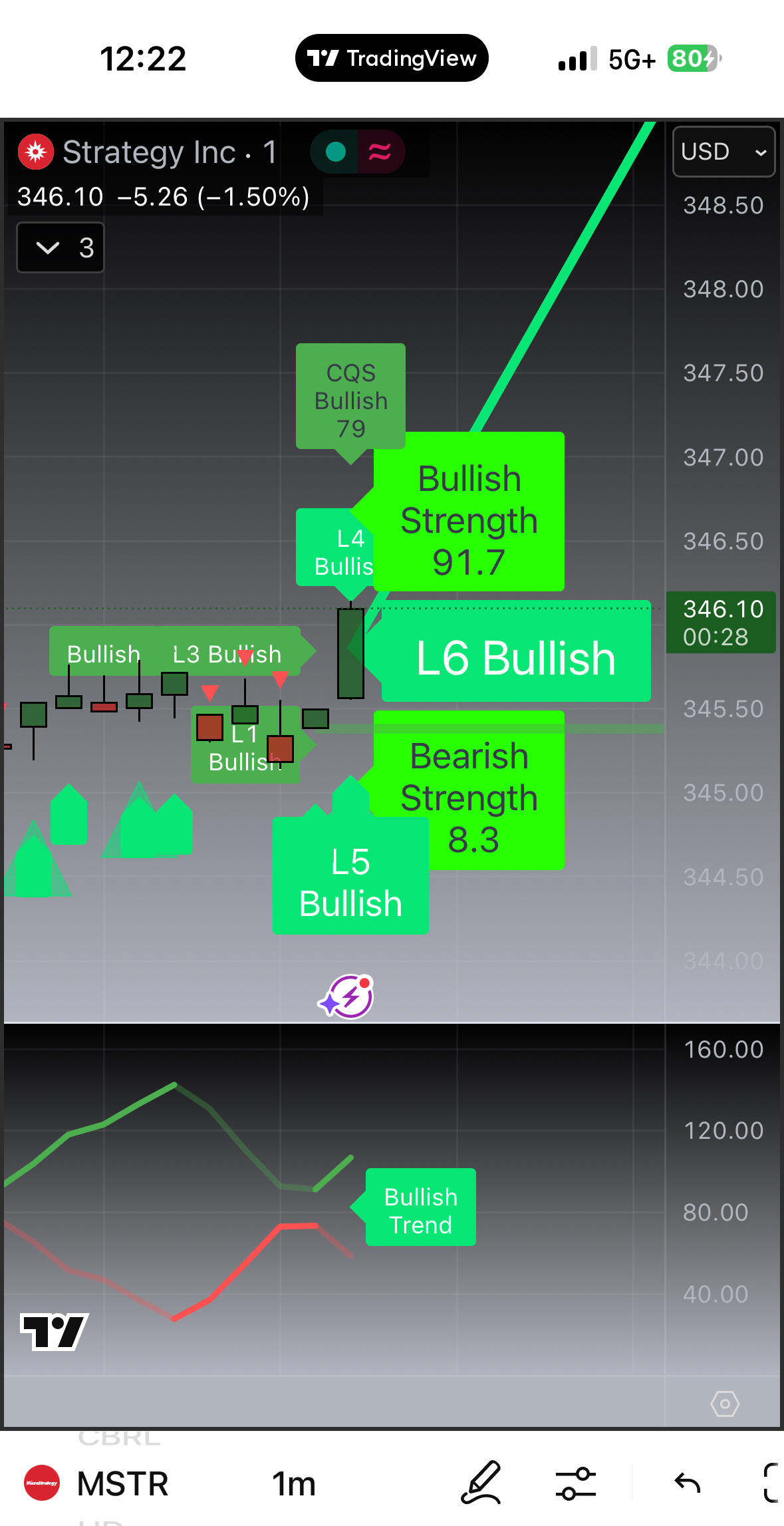Tap the market status dot indicator
The image size is (784, 1526).
[x=336, y=152]
